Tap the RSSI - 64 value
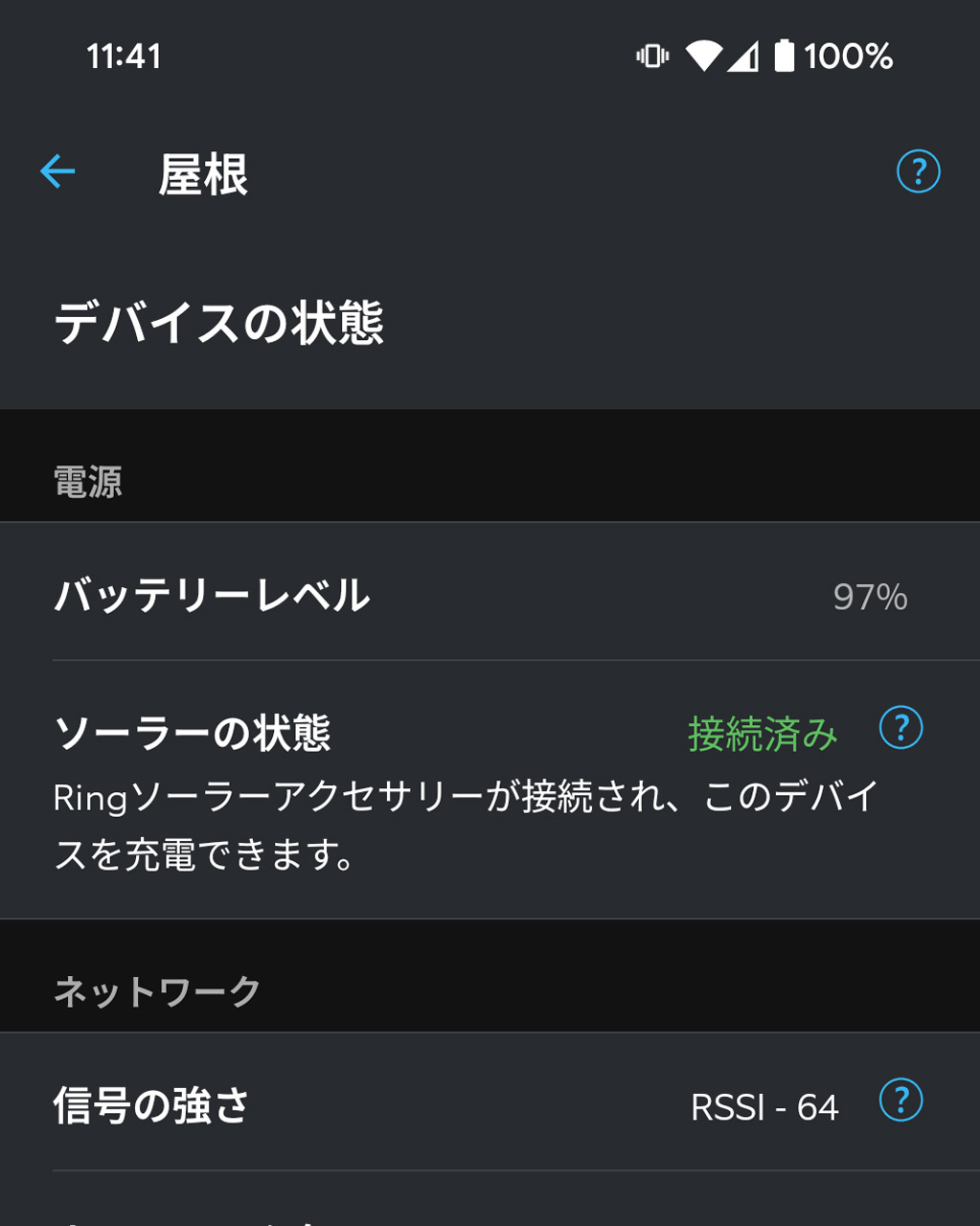Image resolution: width=980 pixels, height=1226 pixels. click(x=763, y=1106)
